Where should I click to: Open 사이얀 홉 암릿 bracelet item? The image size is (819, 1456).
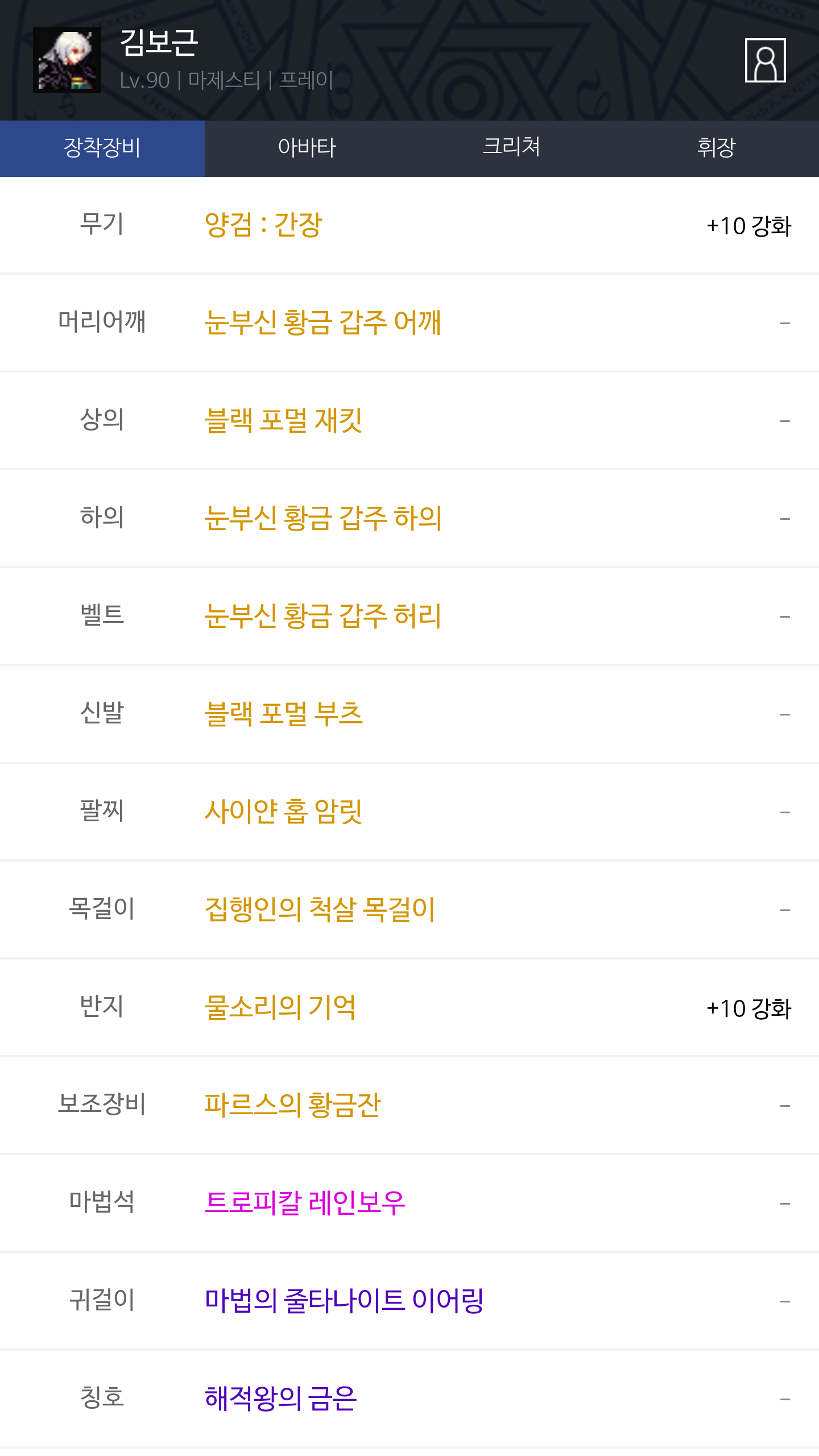283,812
